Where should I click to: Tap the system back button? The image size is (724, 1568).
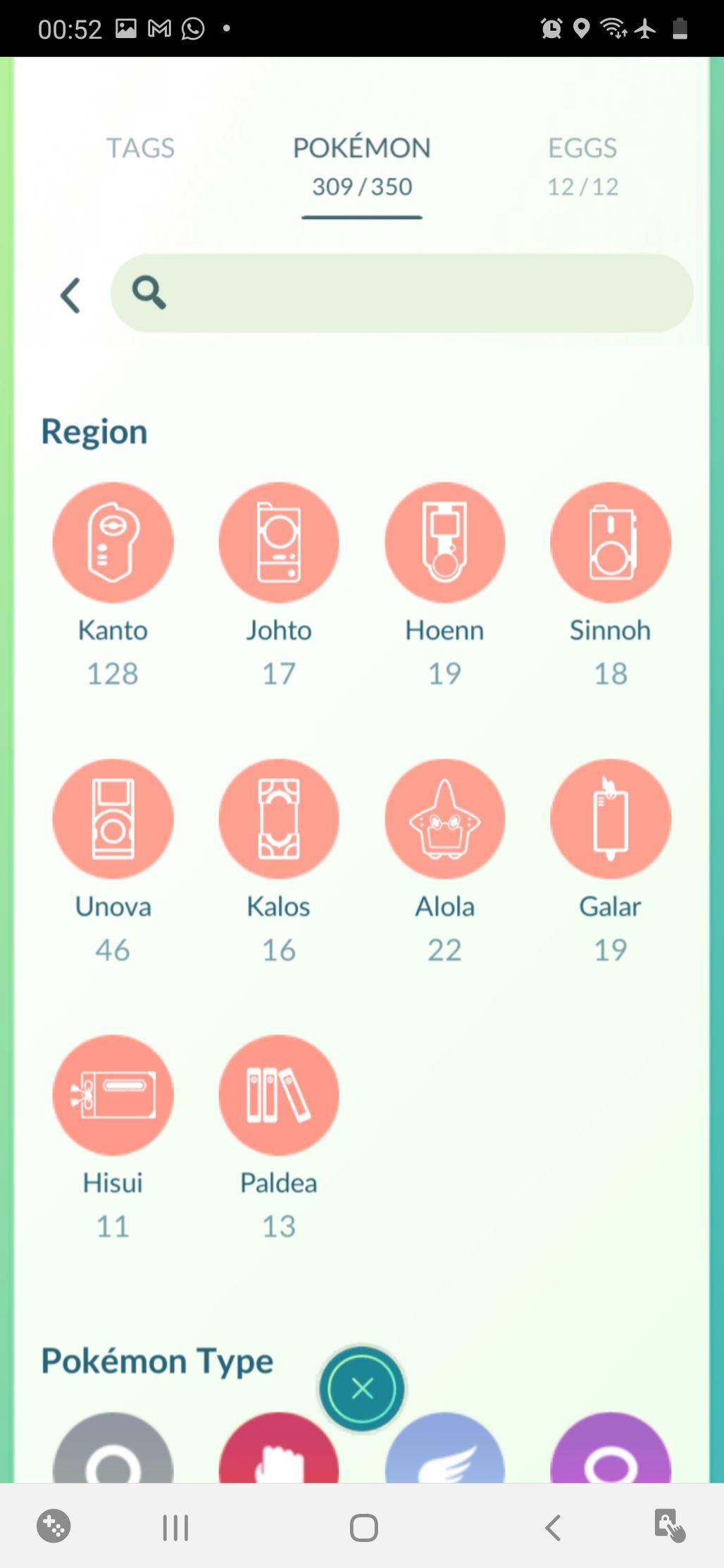(553, 1527)
